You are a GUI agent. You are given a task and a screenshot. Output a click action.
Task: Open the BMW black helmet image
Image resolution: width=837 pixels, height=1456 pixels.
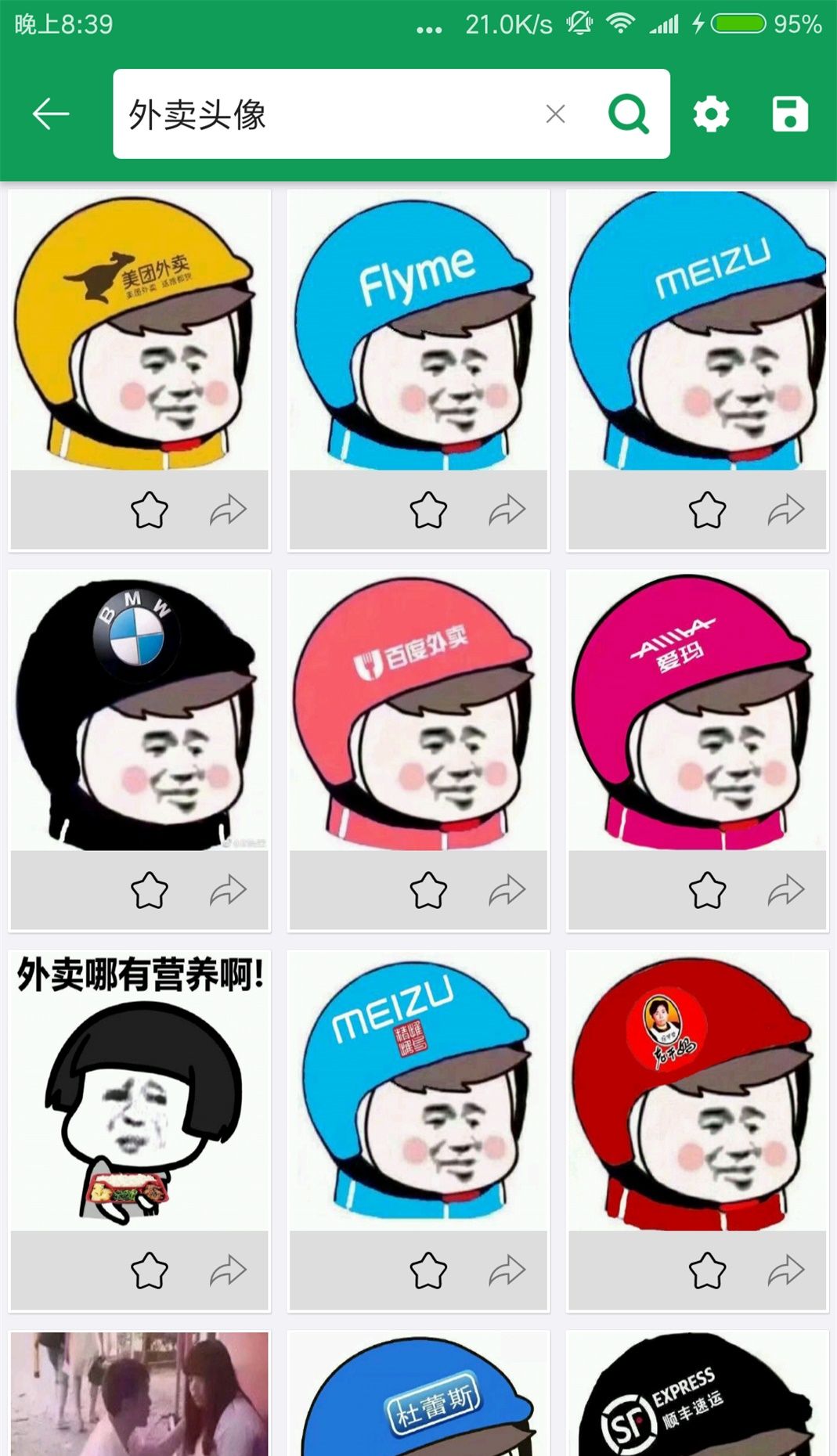139,712
